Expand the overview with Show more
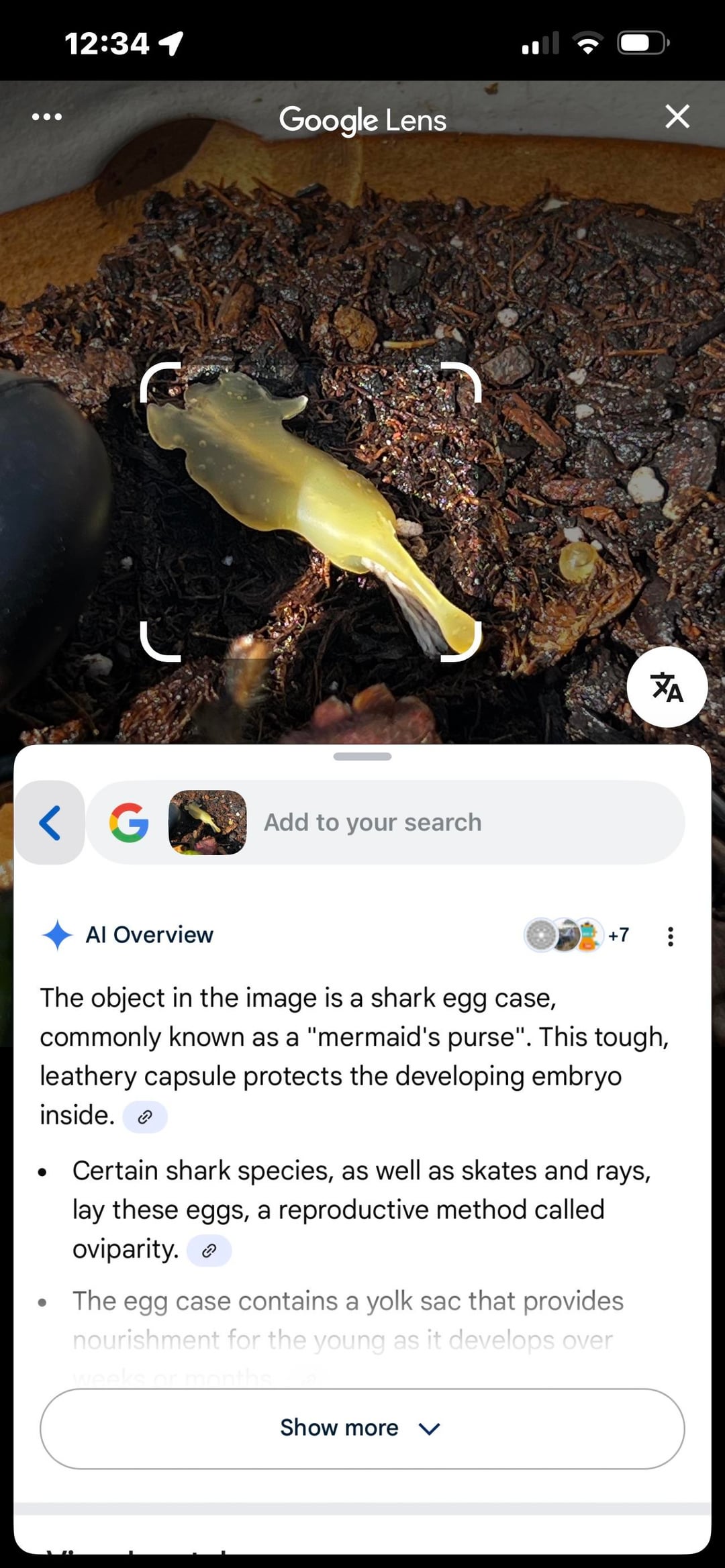Screen dimensions: 725x1568 pos(362,1428)
